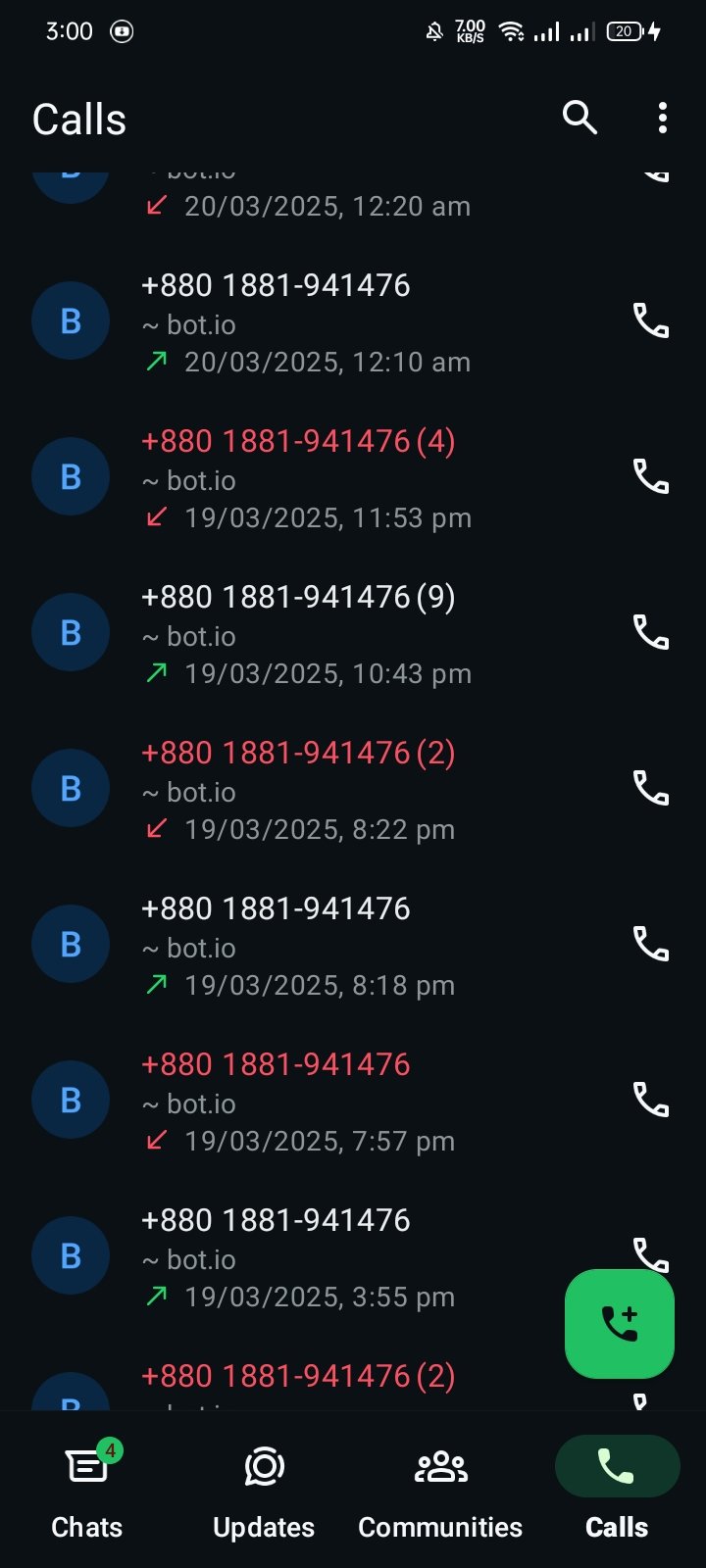
Task: Tap the Communities people icon
Action: 439,1466
